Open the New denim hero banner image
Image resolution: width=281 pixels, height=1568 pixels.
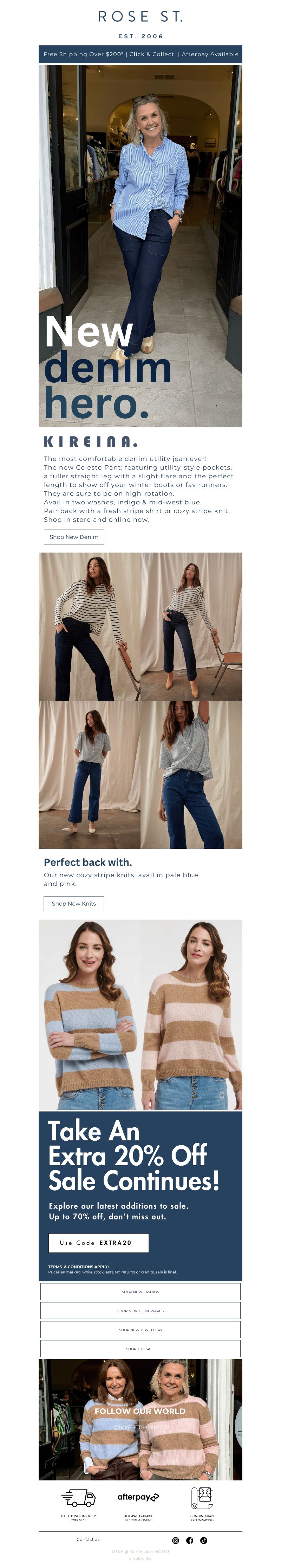[140, 243]
